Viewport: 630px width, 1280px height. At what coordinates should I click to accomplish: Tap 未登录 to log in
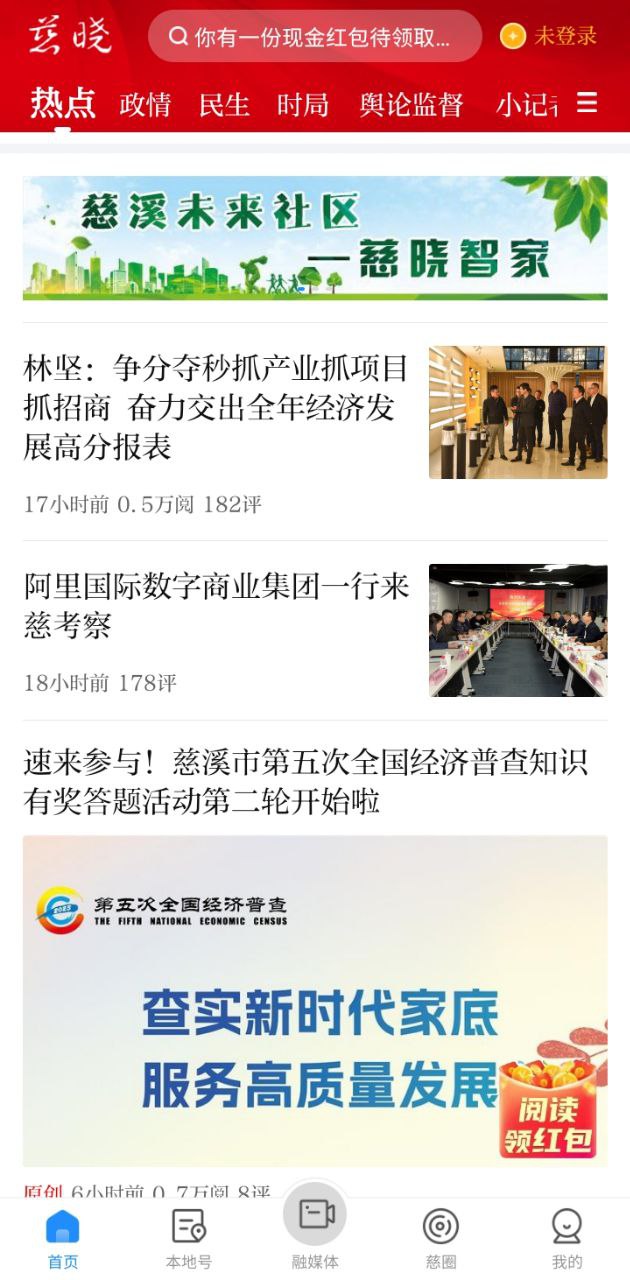pos(549,37)
